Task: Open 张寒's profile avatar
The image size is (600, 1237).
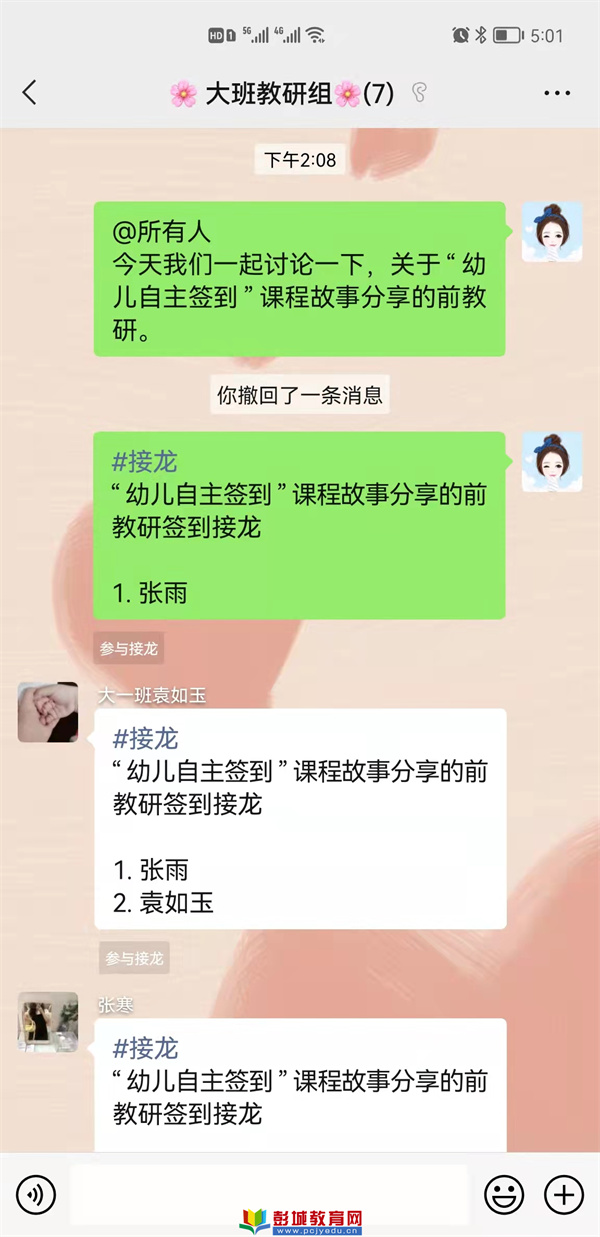Action: [48, 1022]
